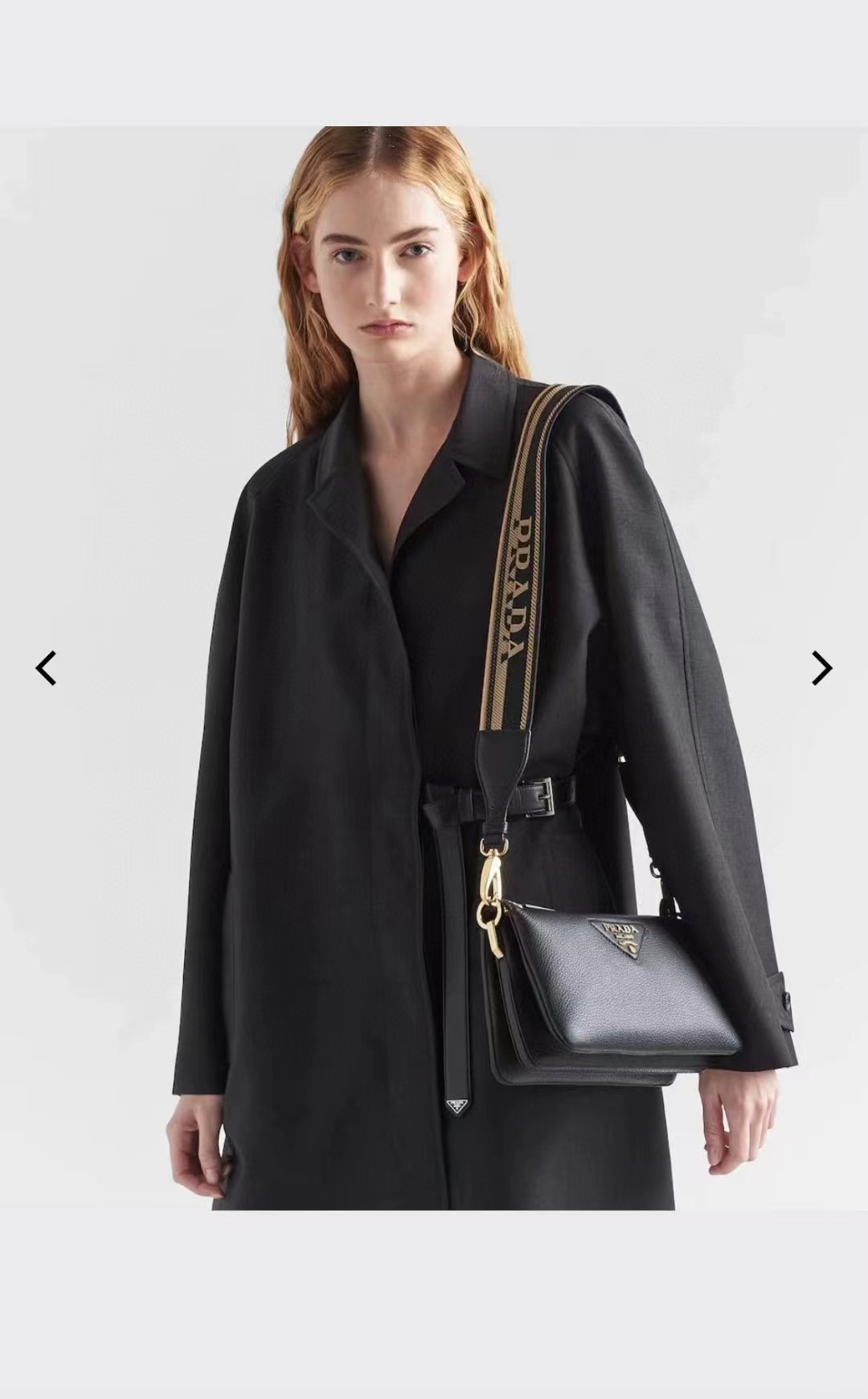Show the next product image

821,668
